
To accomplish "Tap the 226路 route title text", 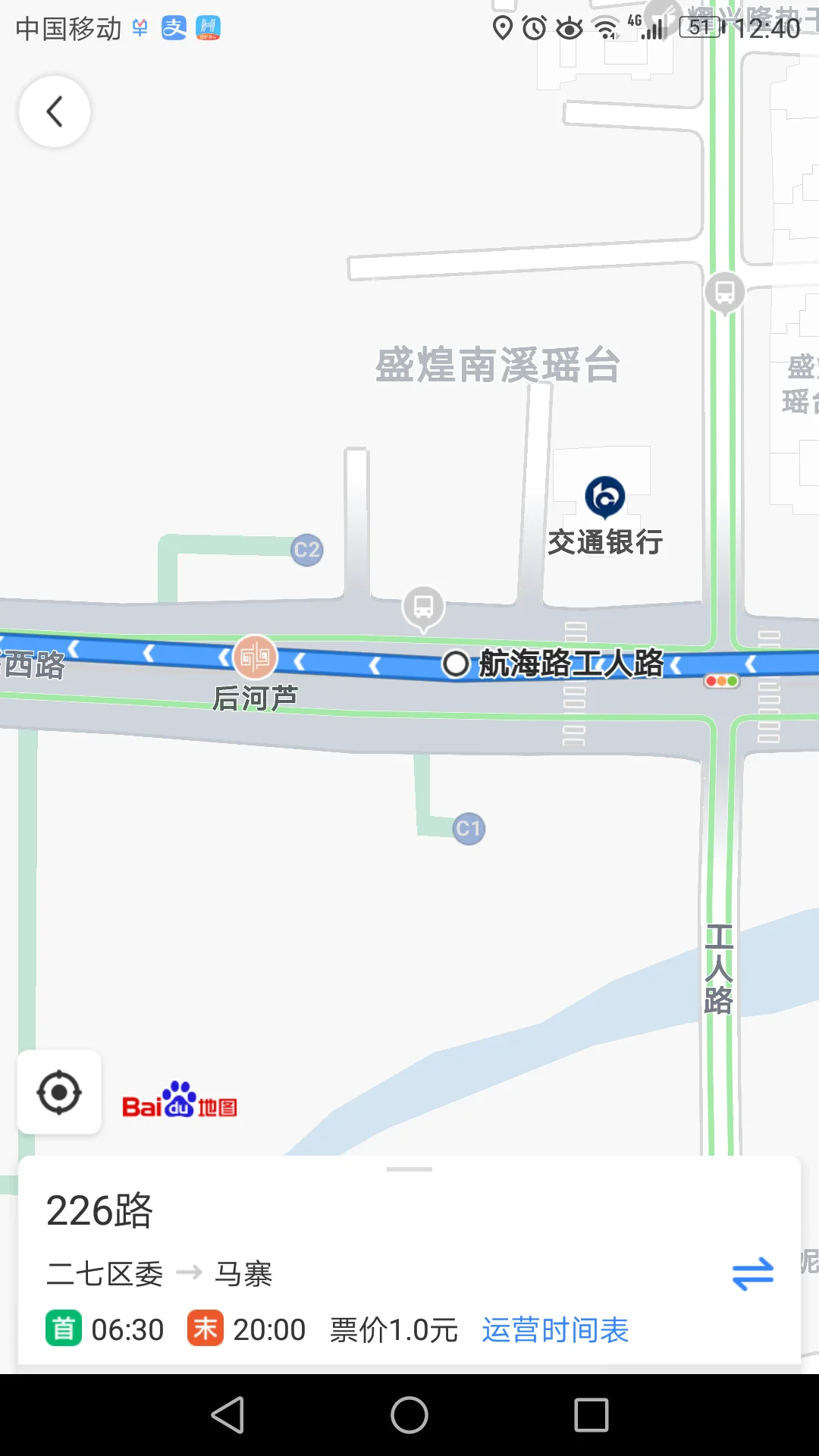I will (x=99, y=1211).
